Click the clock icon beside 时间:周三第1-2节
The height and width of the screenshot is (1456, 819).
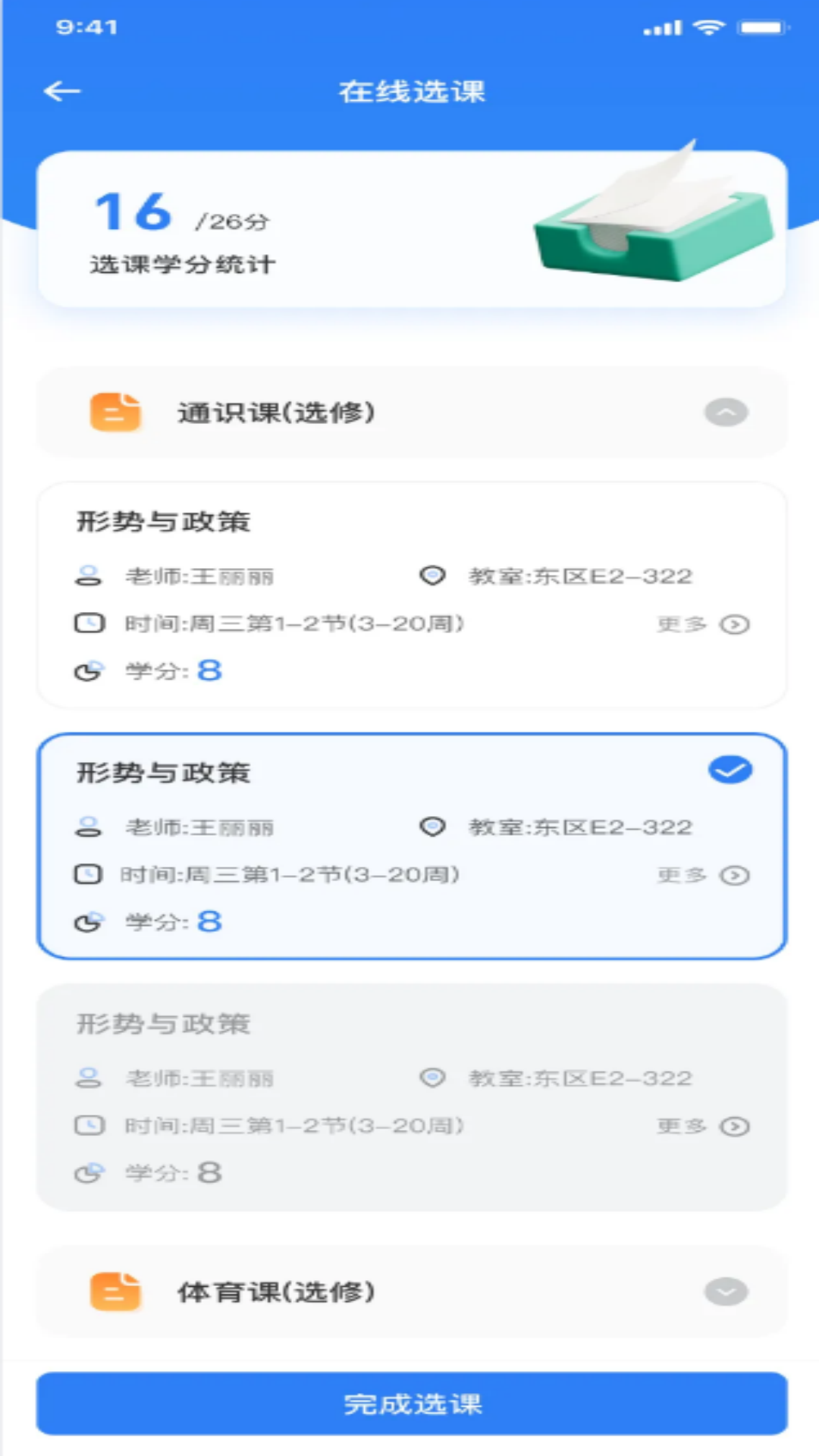coord(90,623)
